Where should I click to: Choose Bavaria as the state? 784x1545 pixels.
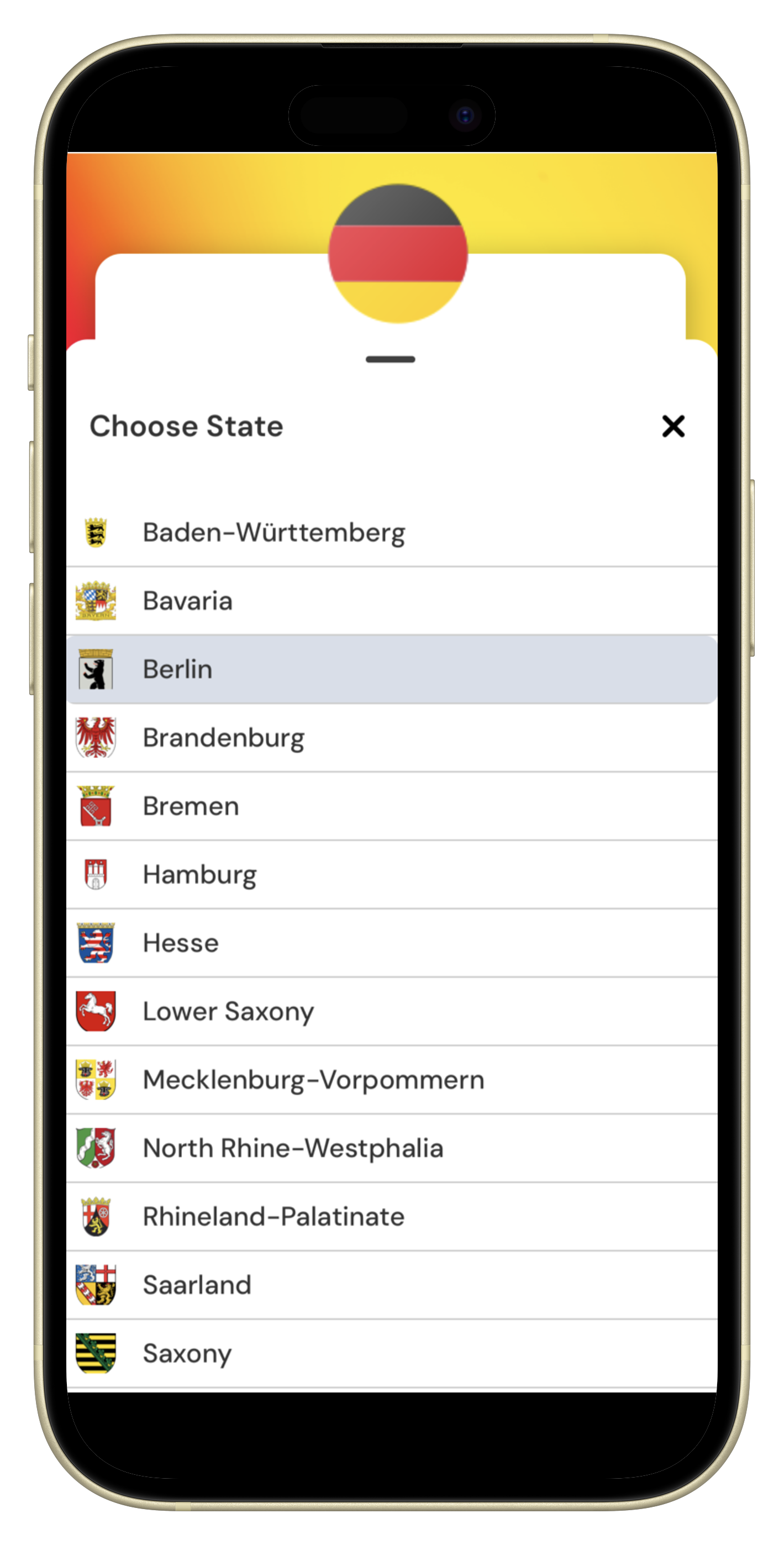point(392,601)
